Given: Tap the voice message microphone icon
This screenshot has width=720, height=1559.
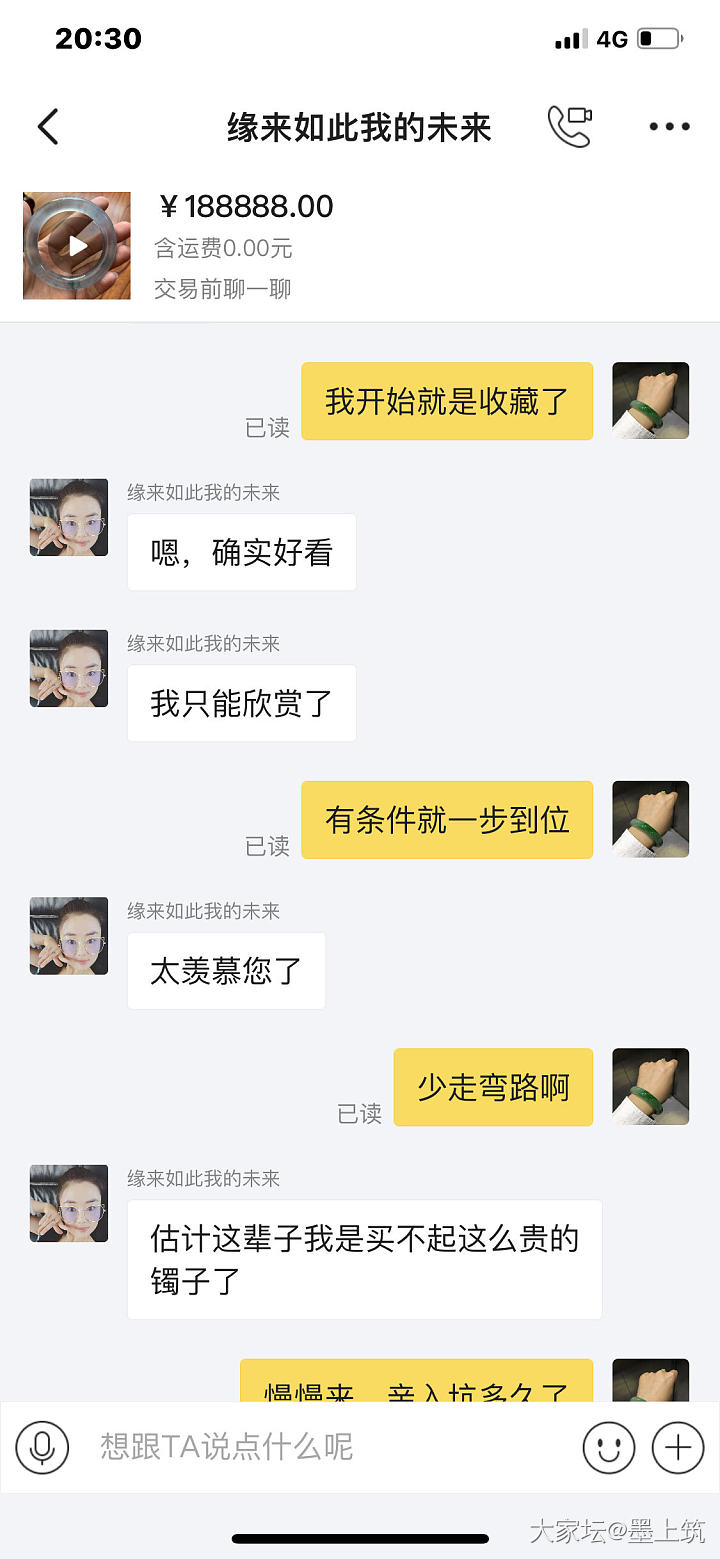Looking at the screenshot, I should [42, 1447].
